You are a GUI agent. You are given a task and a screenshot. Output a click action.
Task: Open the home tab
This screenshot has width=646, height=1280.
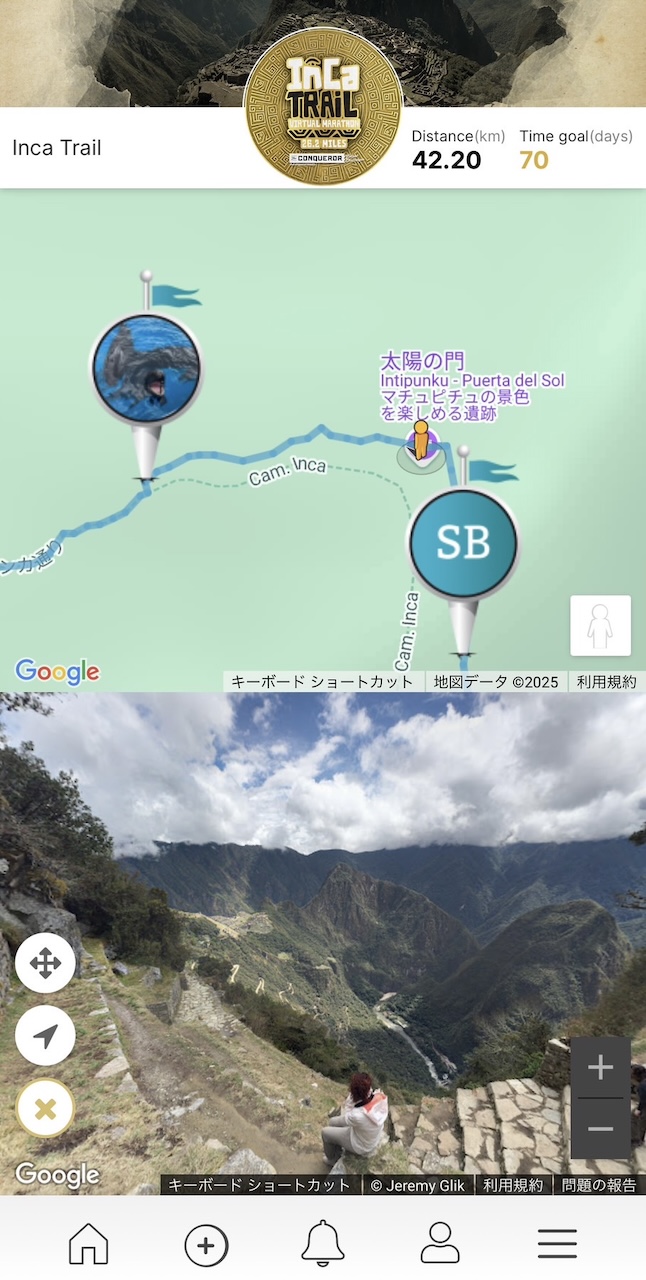88,1244
